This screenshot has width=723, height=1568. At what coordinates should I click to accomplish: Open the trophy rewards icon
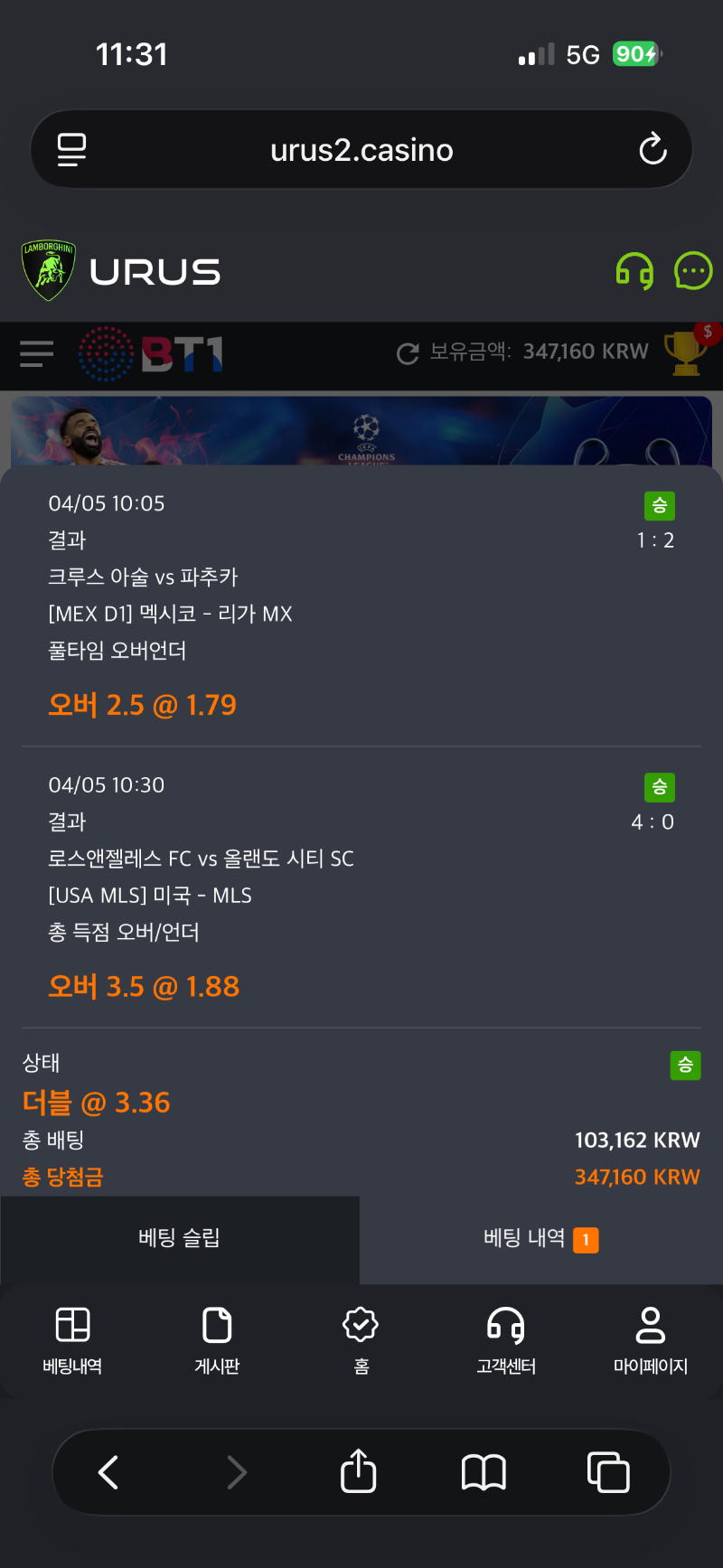(686, 352)
